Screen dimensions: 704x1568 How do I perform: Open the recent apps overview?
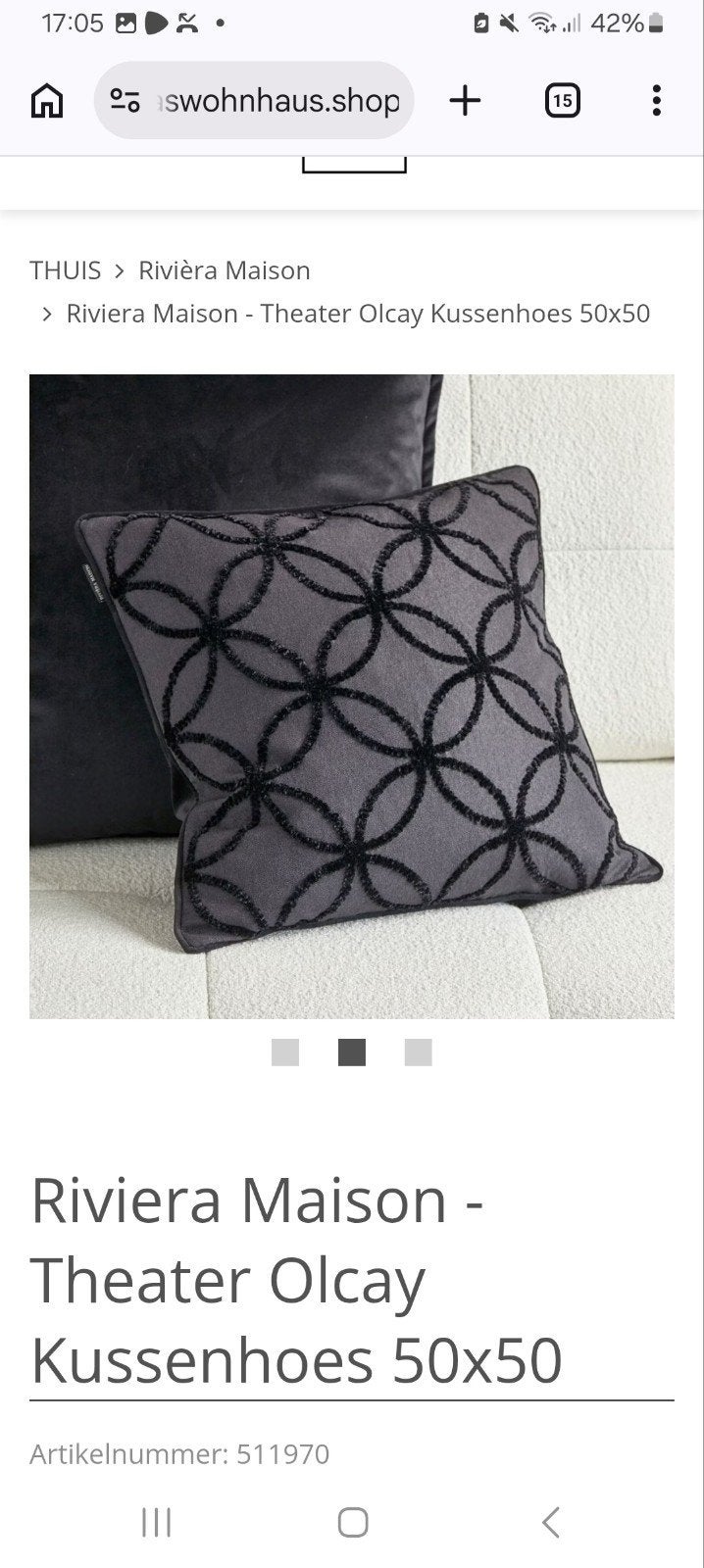tap(157, 1522)
